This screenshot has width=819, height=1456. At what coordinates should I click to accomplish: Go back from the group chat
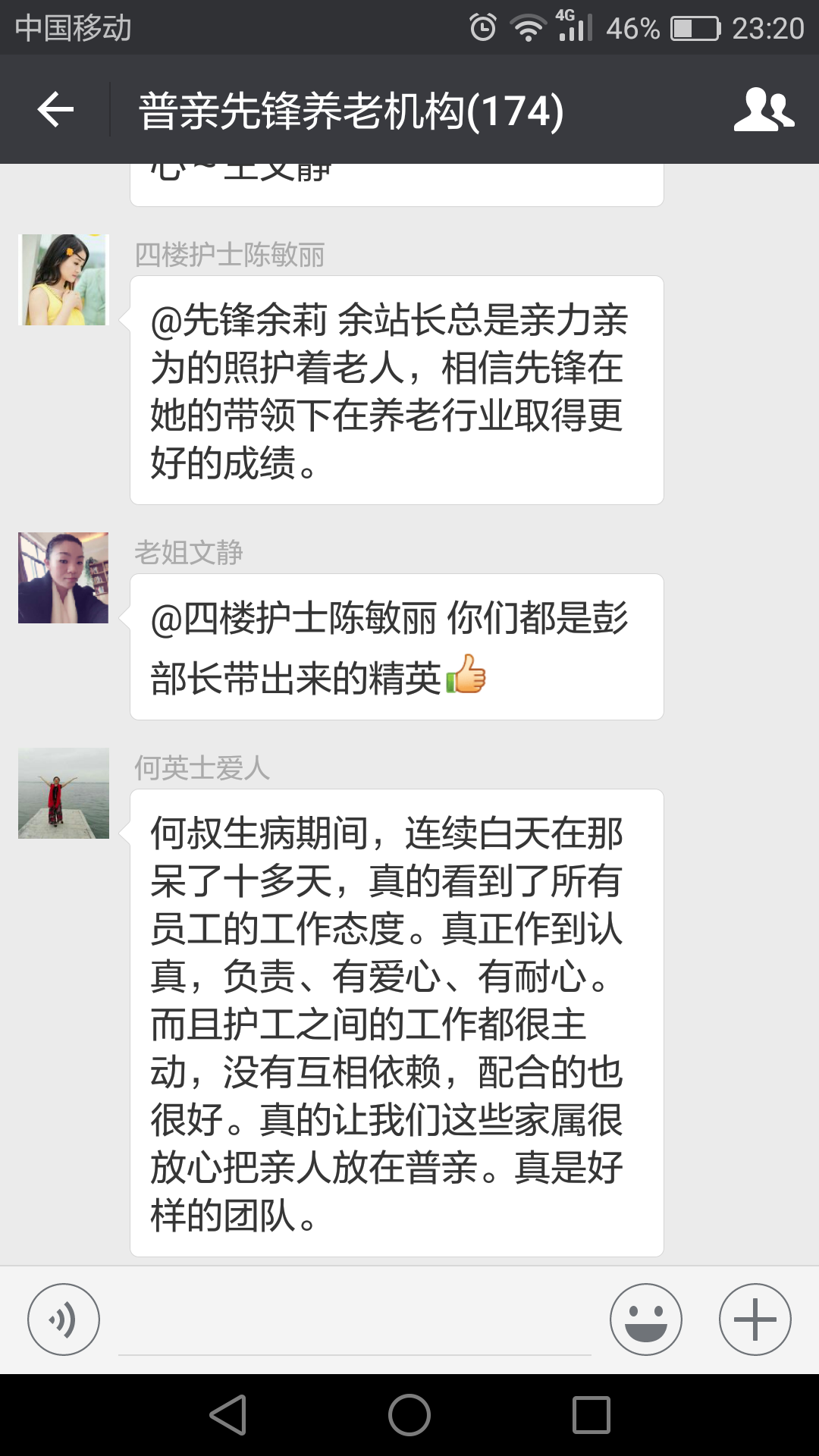click(55, 110)
